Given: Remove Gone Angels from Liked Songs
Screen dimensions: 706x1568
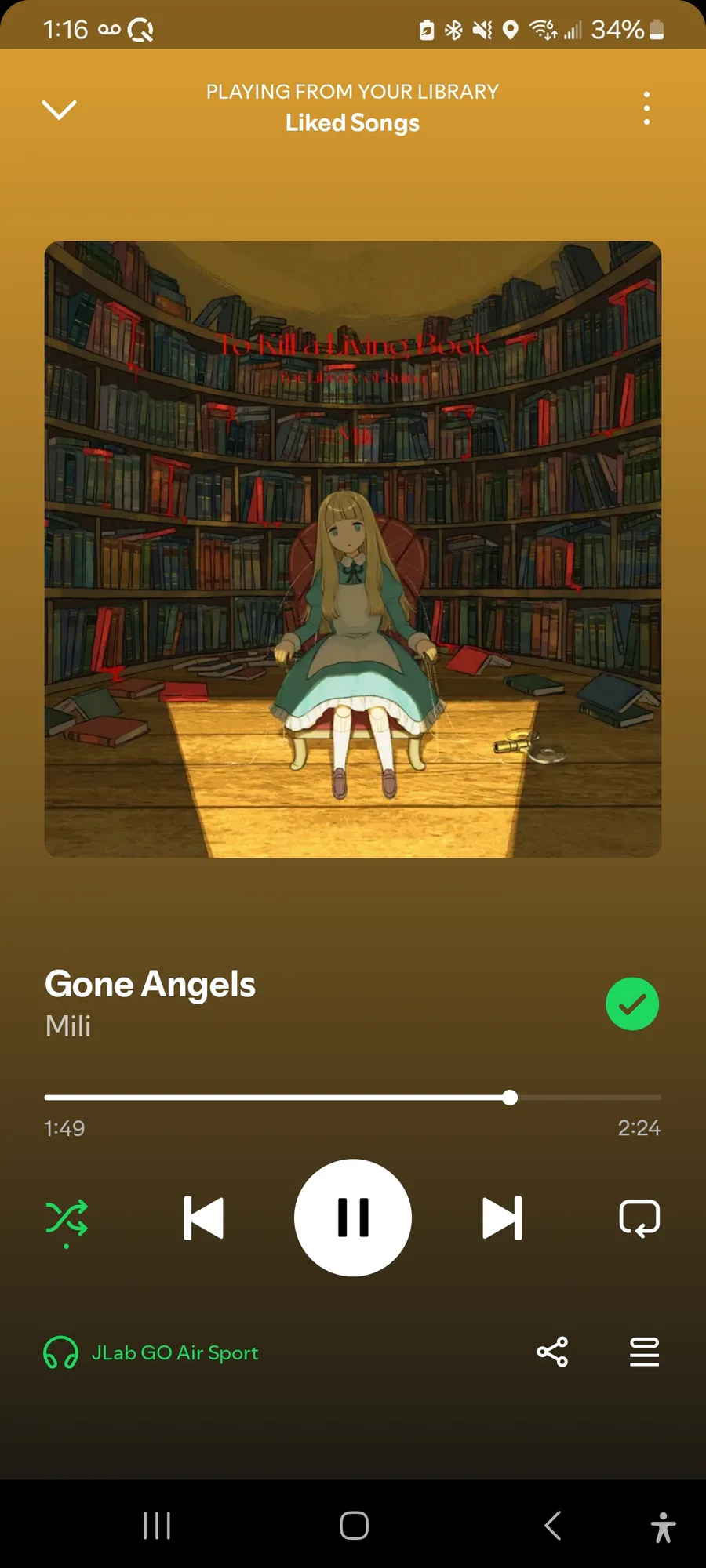Looking at the screenshot, I should point(632,1004).
